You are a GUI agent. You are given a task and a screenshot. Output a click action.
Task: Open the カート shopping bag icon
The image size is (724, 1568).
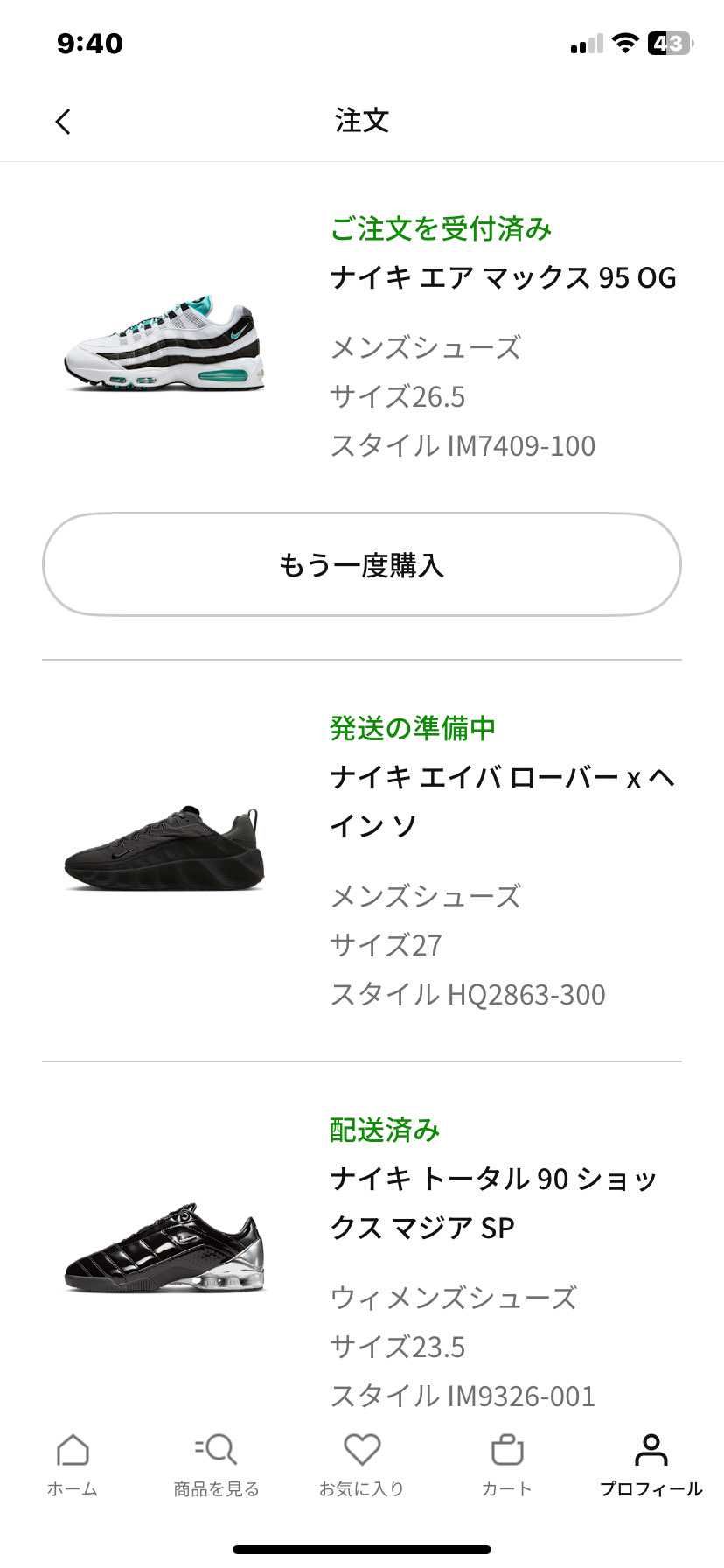coord(506,1449)
